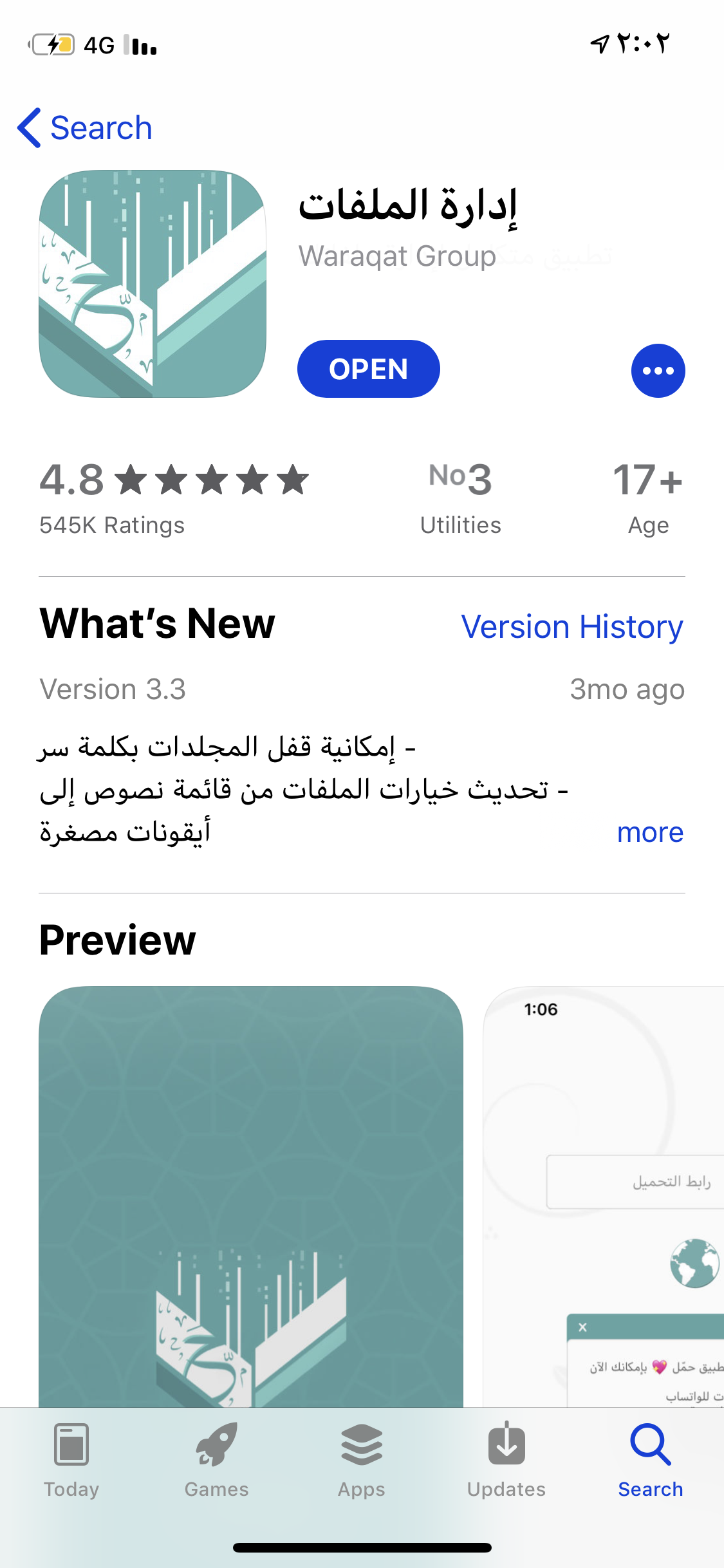View the Version History
The width and height of the screenshot is (724, 1568).
571,627
